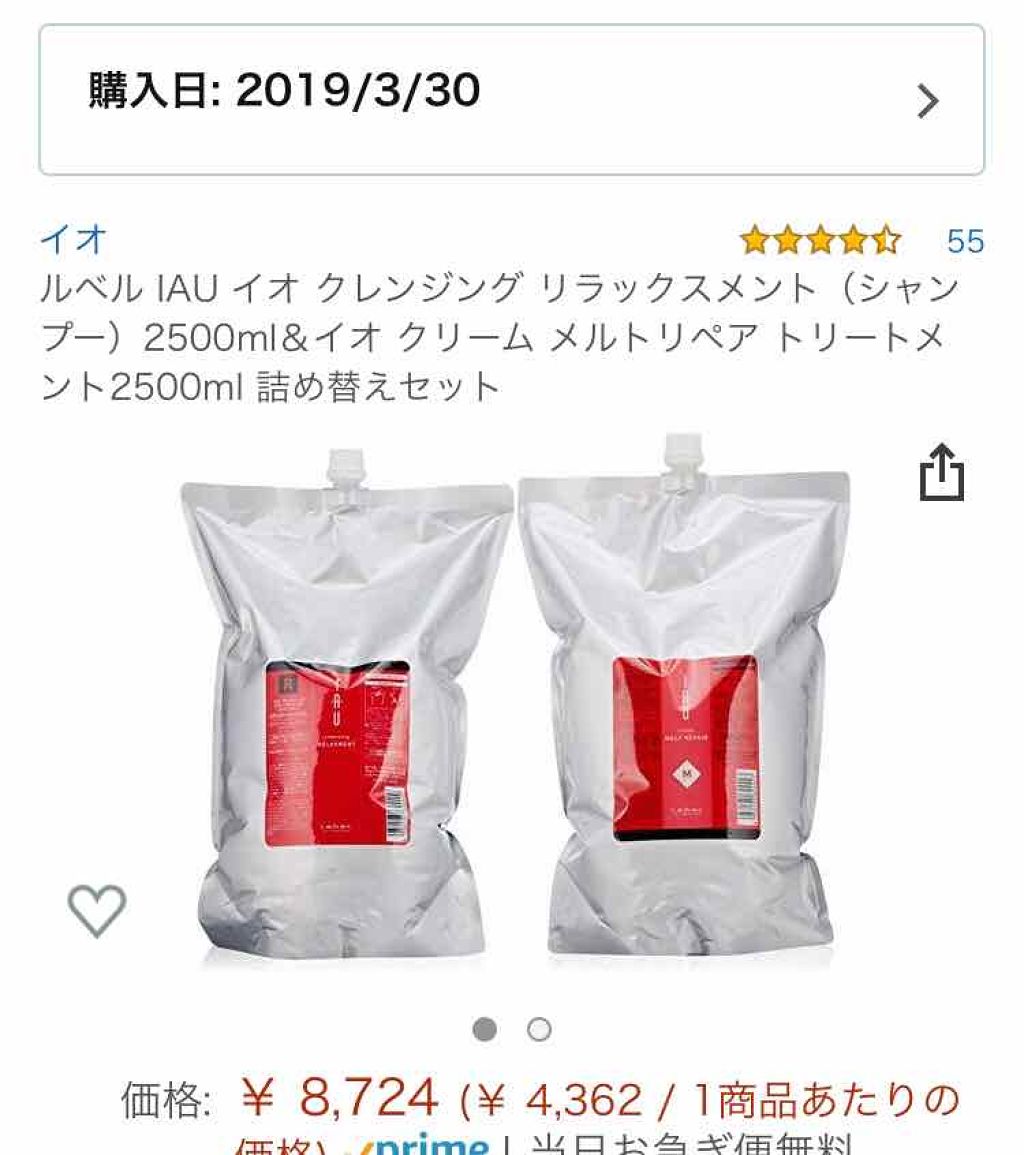Click the first gold star in the rating
Image resolution: width=1024 pixels, height=1155 pixels.
click(757, 240)
